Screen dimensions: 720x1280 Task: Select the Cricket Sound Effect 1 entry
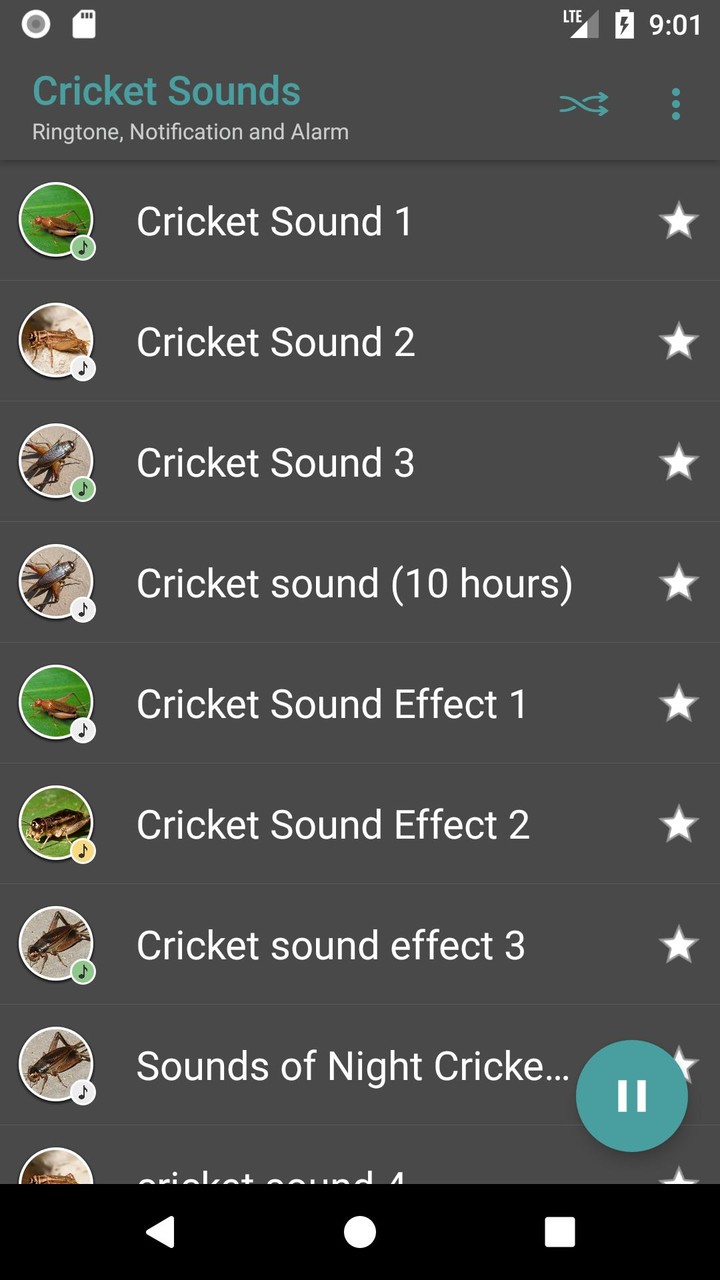[x=330, y=703]
